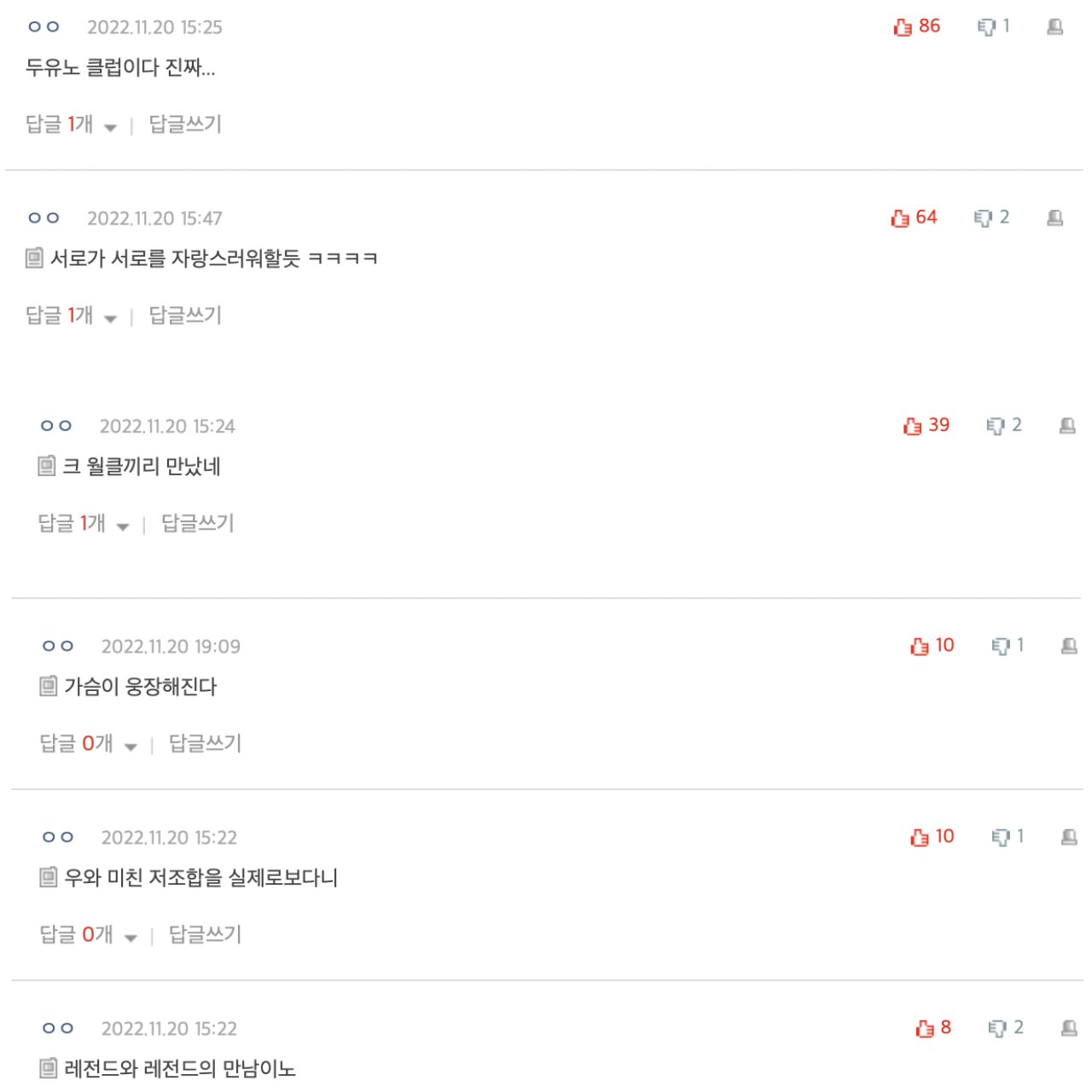Like the comment '레전드와 레전드의 만남이노'
This screenshot has height=1092, width=1092.
tap(925, 1029)
